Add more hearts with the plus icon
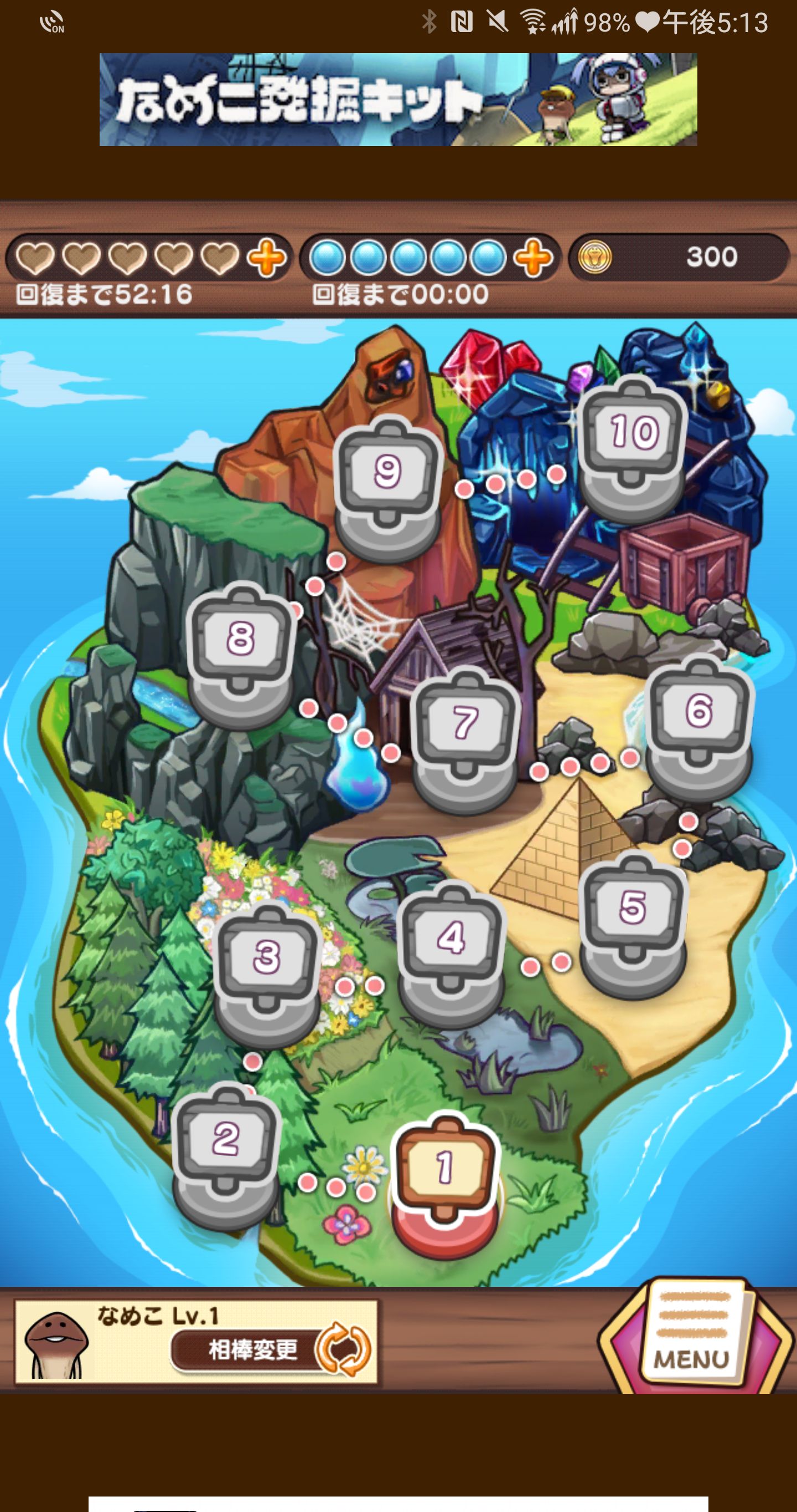The image size is (797, 1512). 267,257
